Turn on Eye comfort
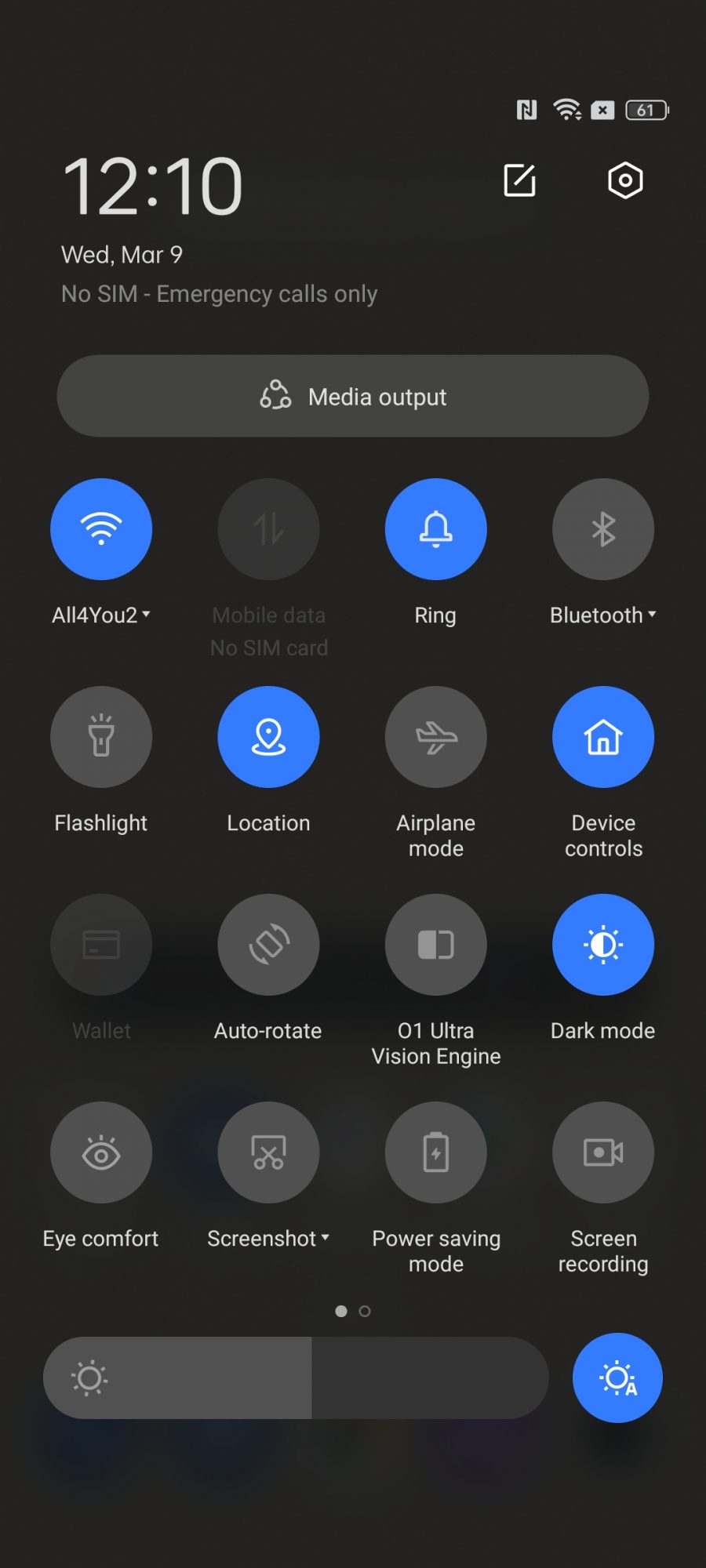The height and width of the screenshot is (1568, 706). (101, 1152)
